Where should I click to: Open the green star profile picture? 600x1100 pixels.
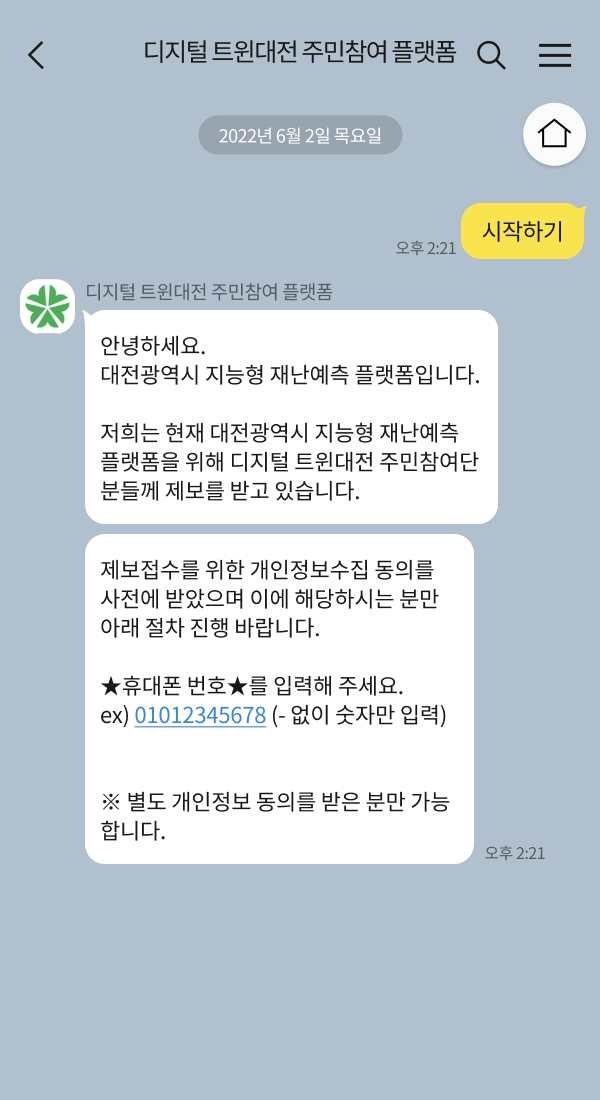coord(48,306)
